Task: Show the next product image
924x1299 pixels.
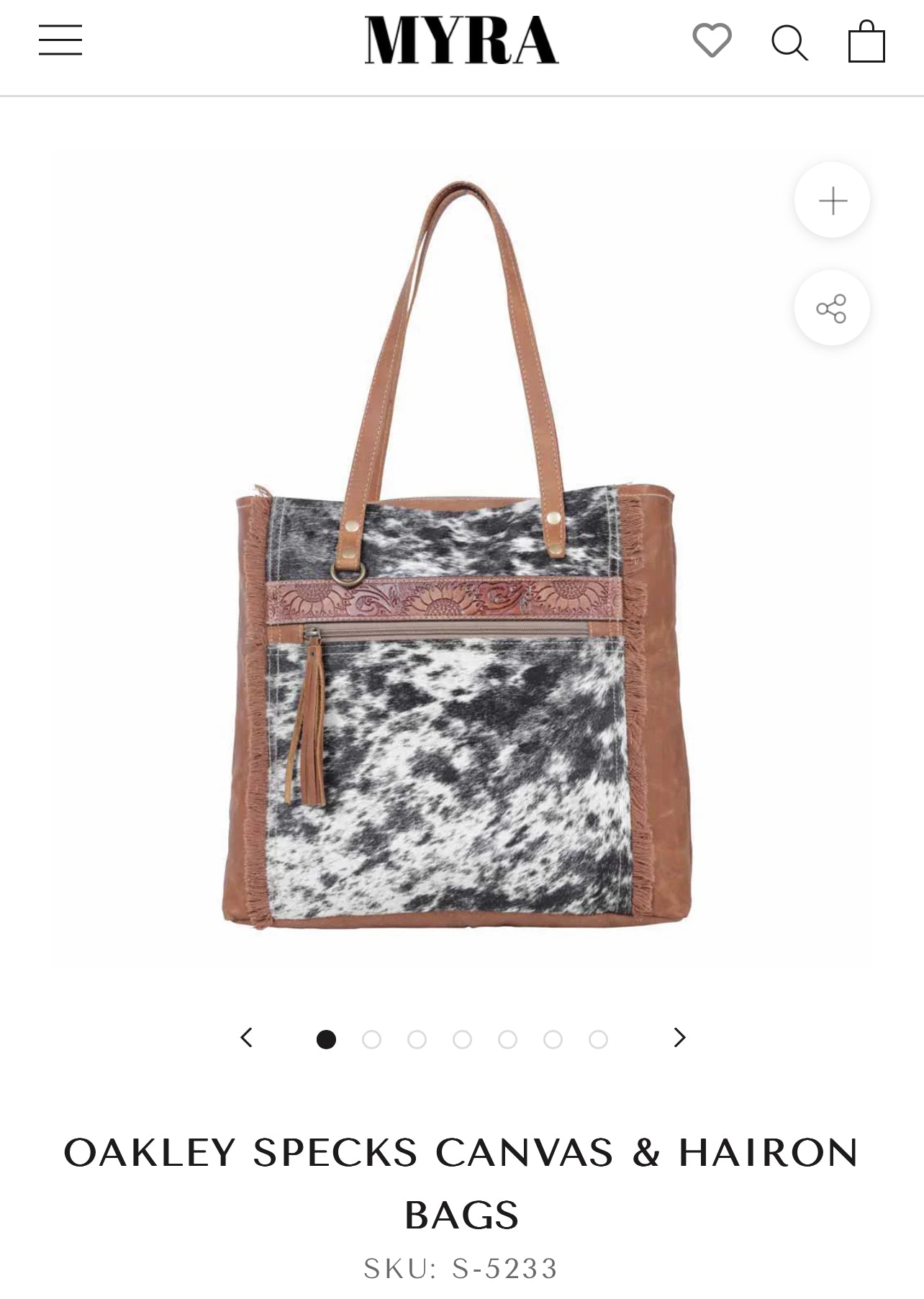Action: click(679, 1038)
